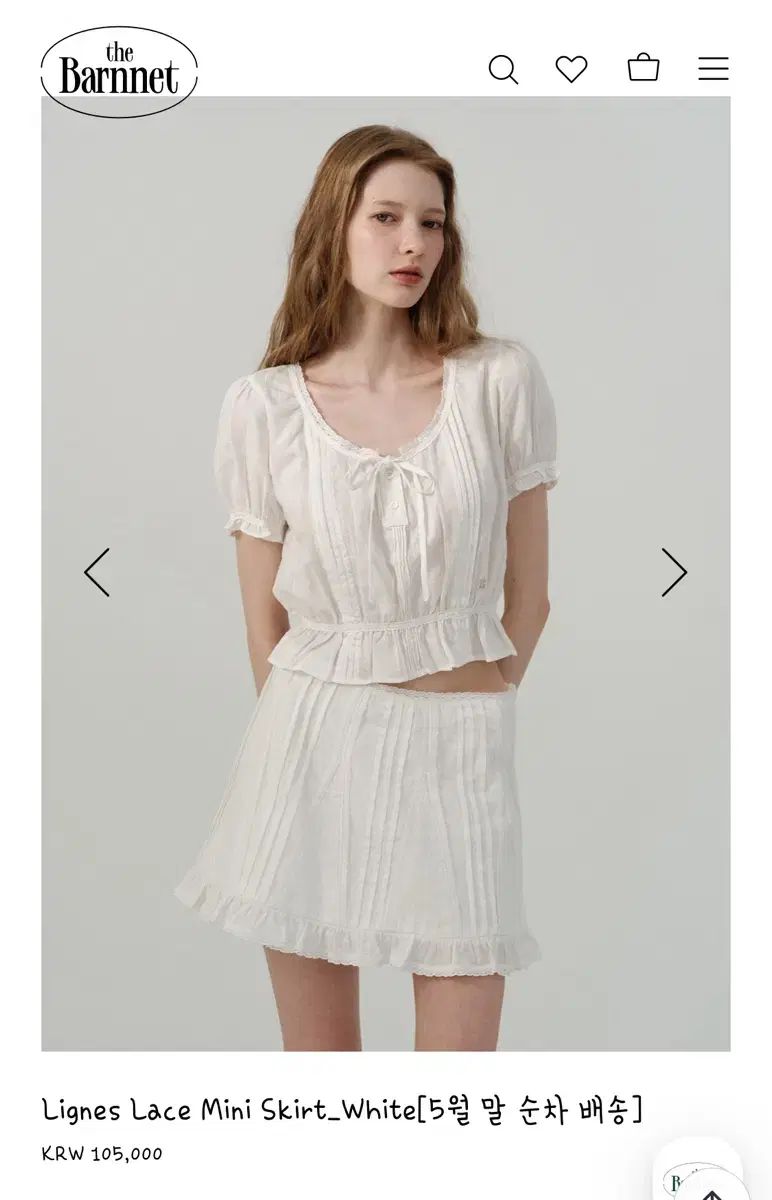Show the previous product image
772x1200 pixels.
pyautogui.click(x=97, y=572)
